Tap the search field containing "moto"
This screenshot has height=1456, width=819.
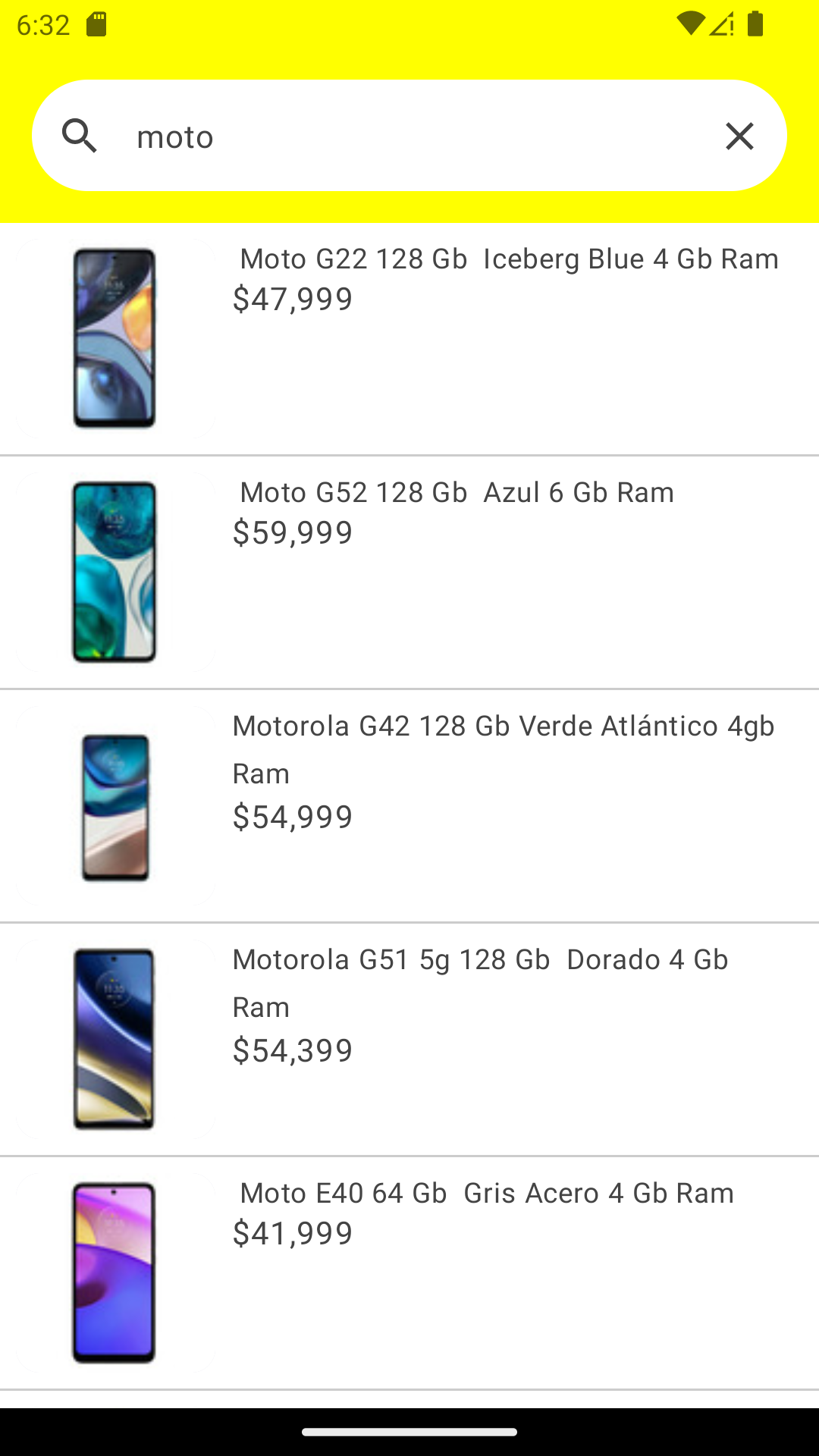coord(409,136)
